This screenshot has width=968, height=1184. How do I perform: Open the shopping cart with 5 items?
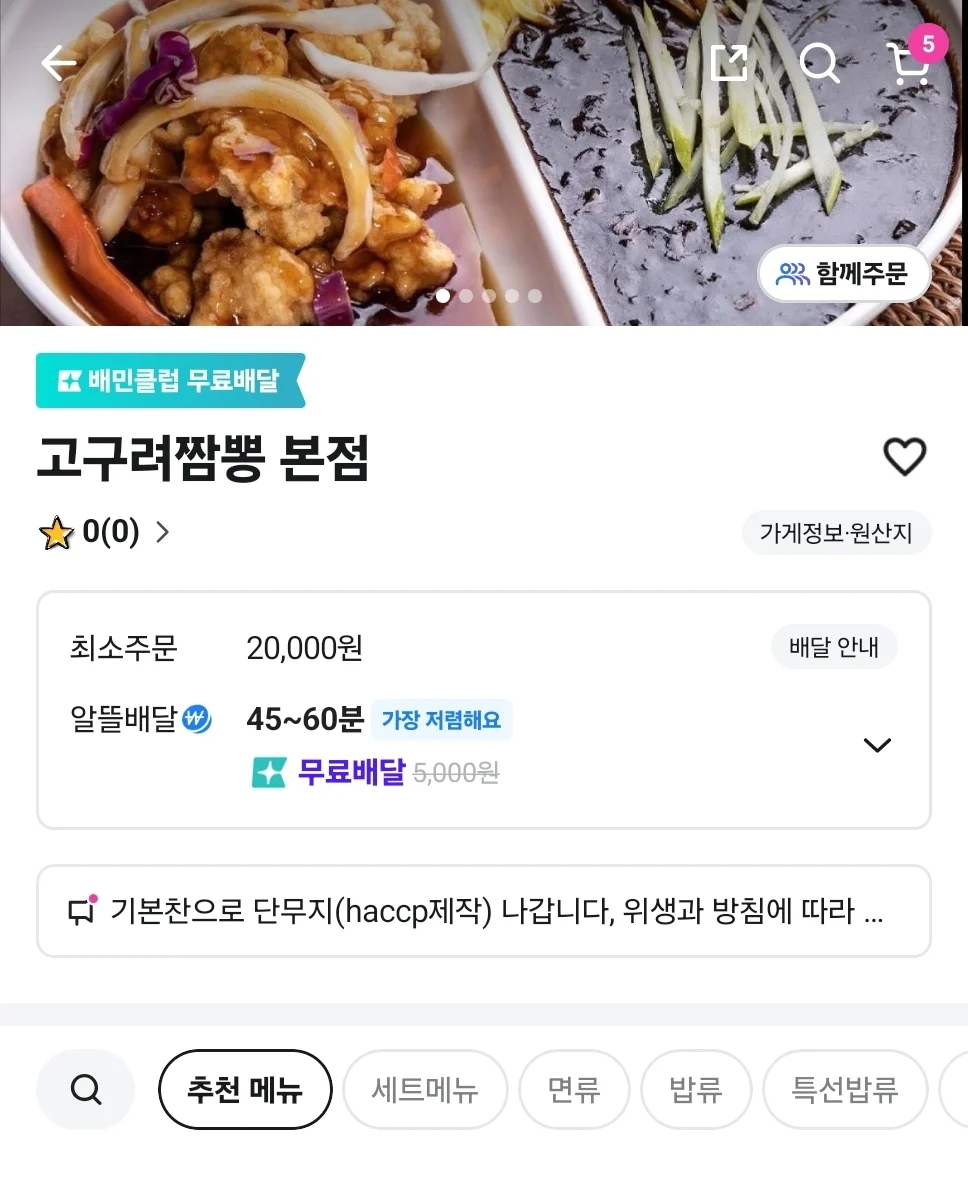click(910, 63)
